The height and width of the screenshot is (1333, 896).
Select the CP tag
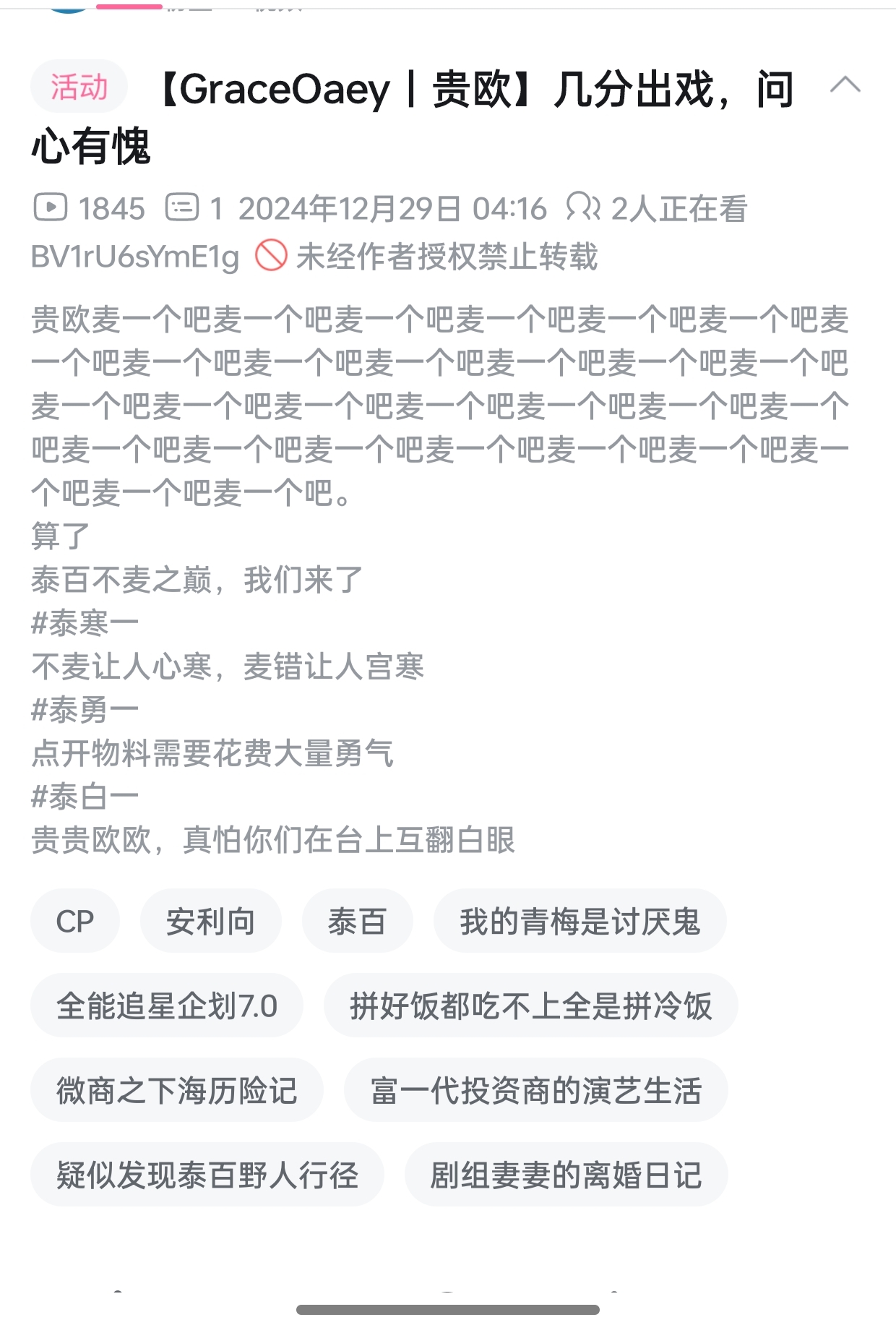75,921
